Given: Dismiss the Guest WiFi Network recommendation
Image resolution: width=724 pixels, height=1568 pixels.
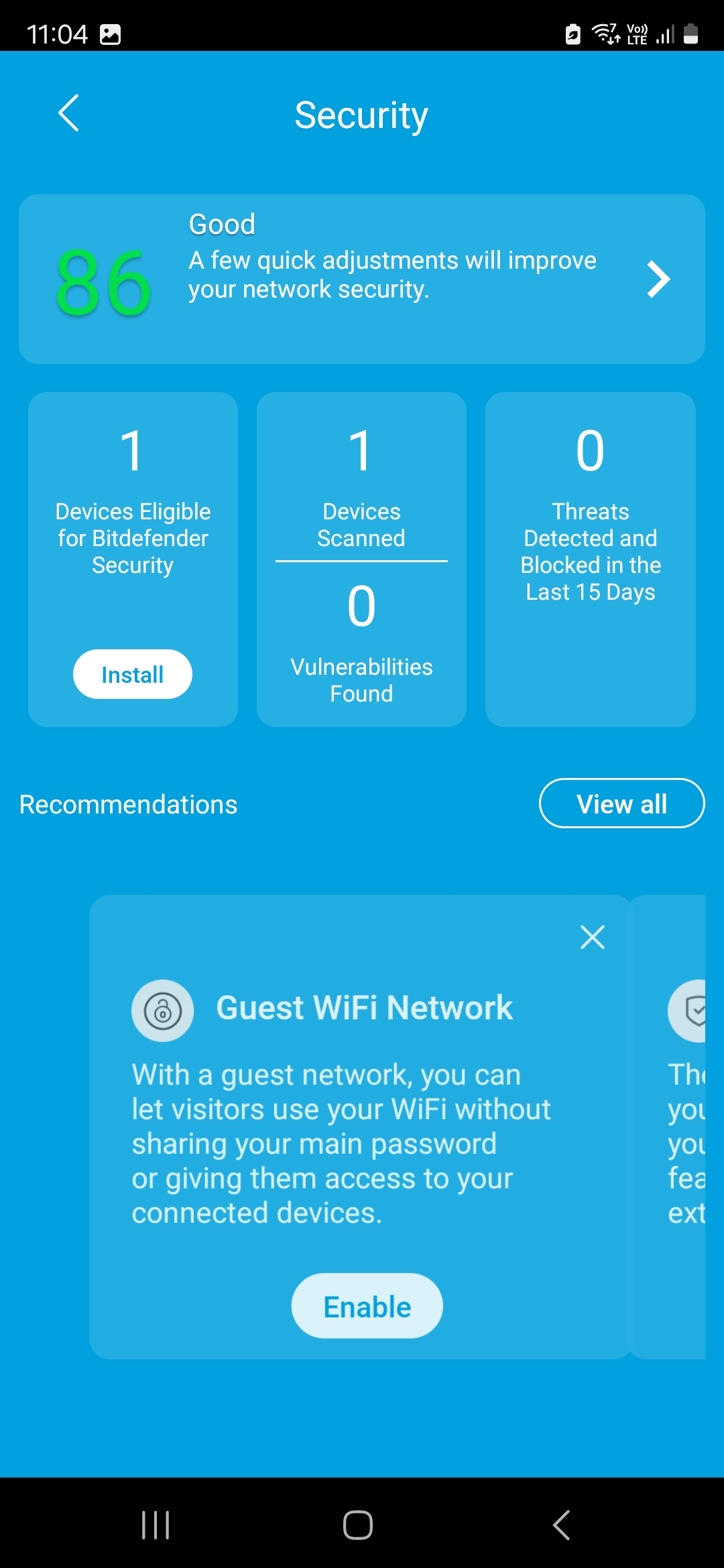Looking at the screenshot, I should pyautogui.click(x=592, y=937).
